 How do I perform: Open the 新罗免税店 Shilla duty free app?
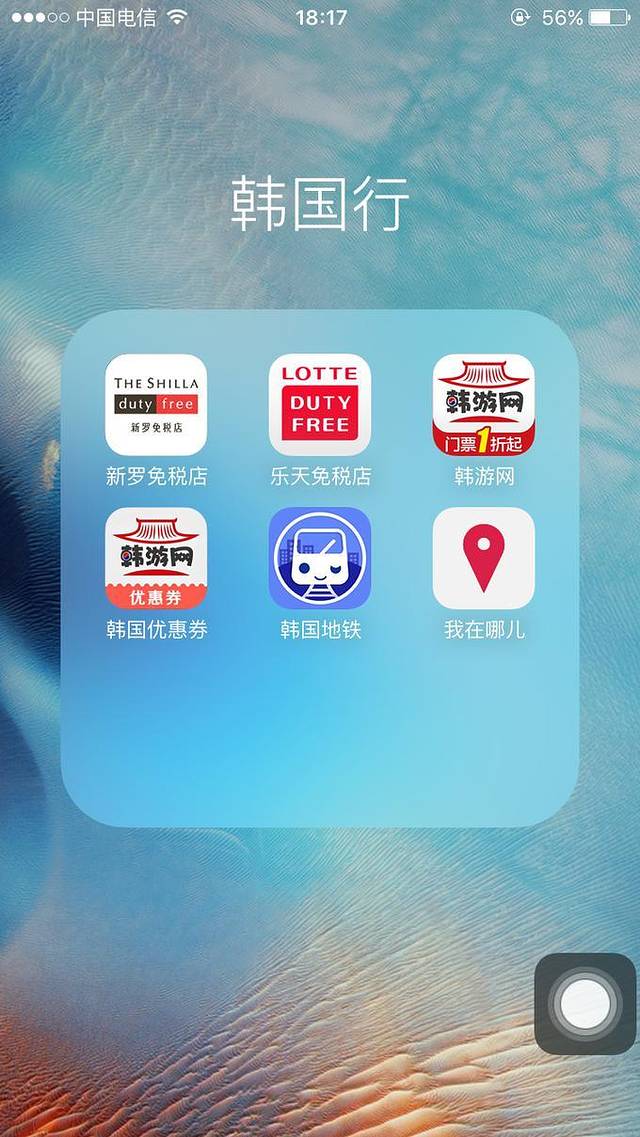coord(156,405)
